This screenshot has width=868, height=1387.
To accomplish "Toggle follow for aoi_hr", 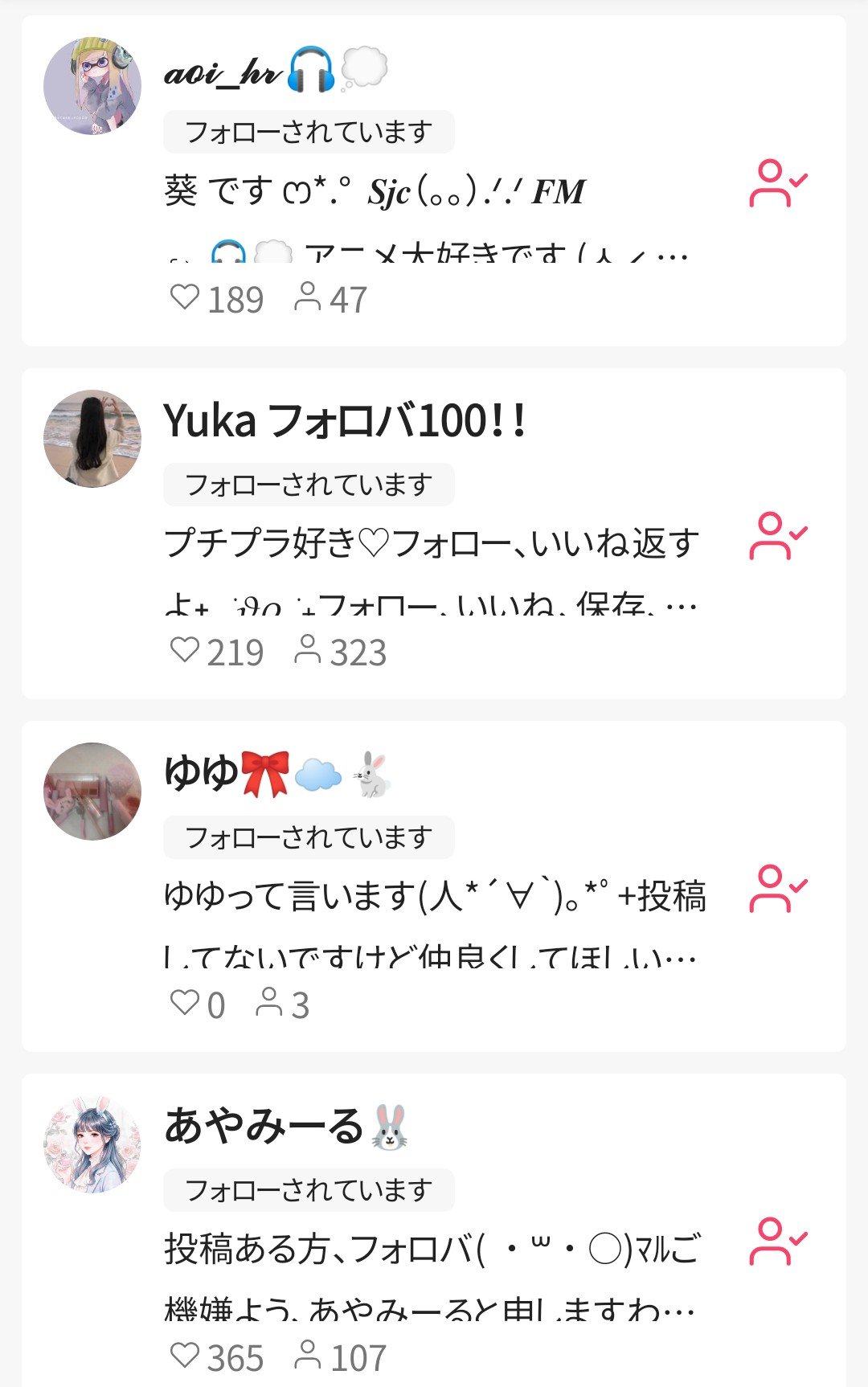I will (780, 181).
